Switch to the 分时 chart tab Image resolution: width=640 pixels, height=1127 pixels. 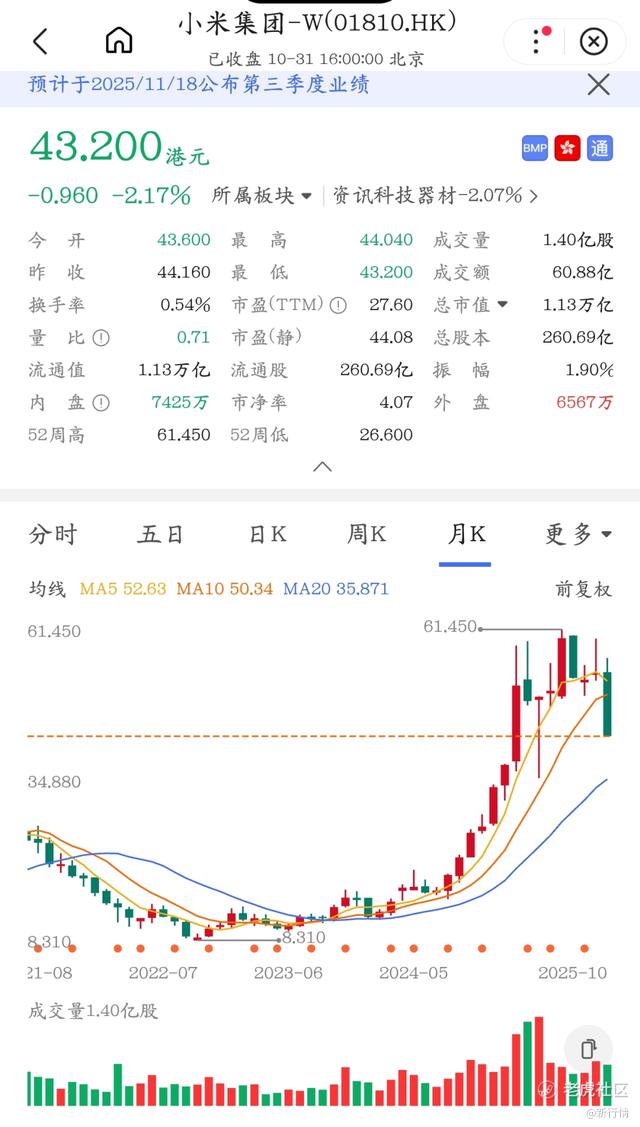tap(52, 535)
